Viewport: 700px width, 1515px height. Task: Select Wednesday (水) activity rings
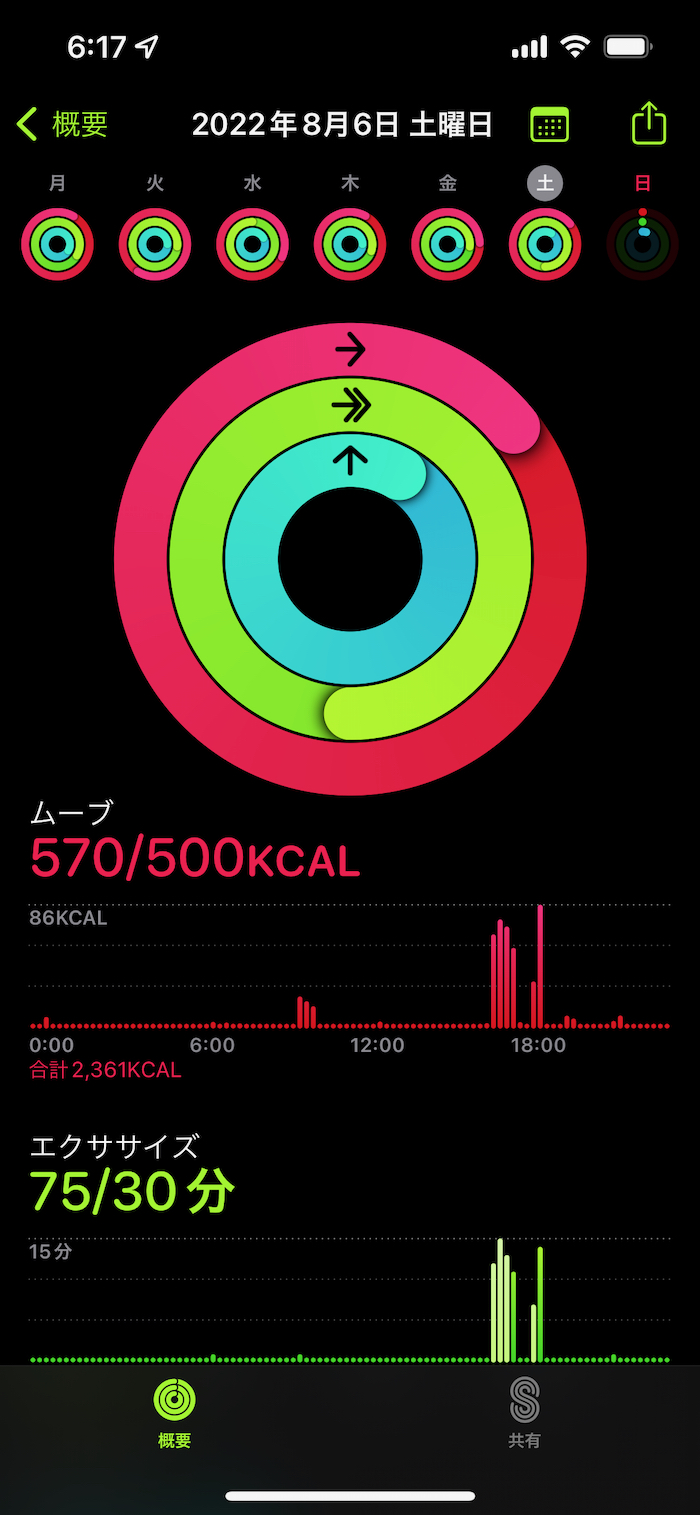(252, 244)
